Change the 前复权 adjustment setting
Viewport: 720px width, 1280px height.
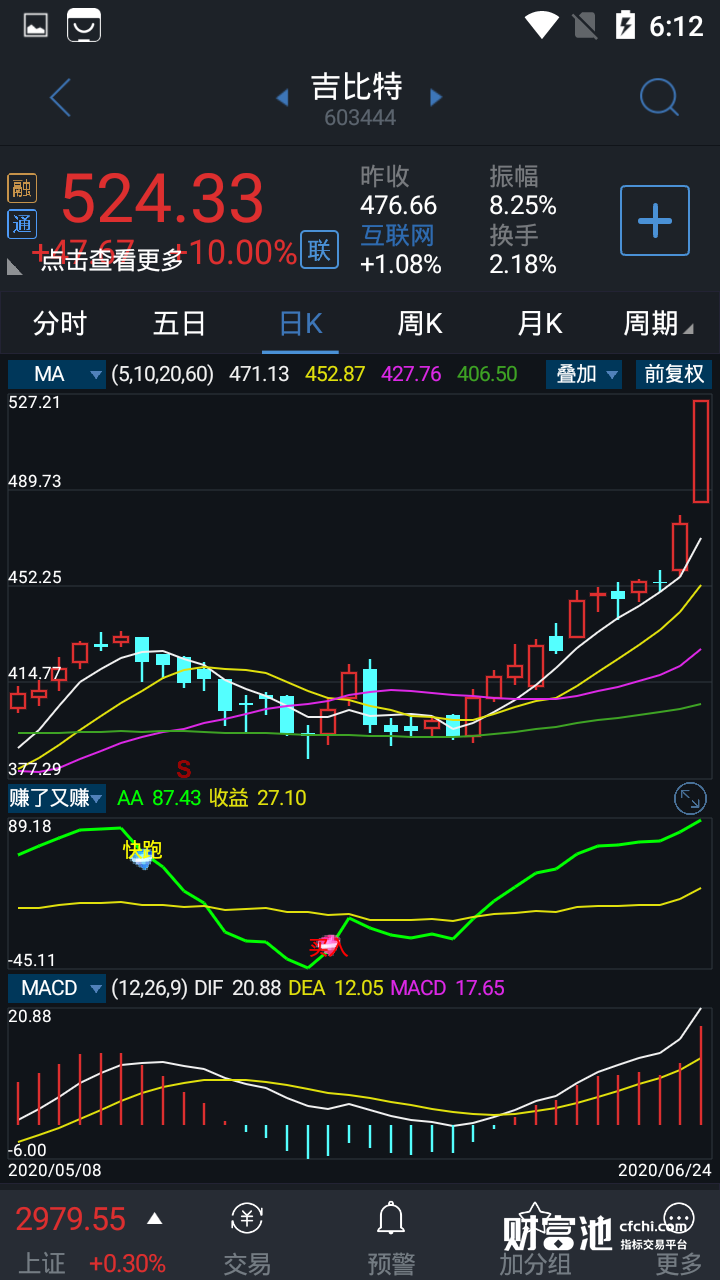tap(674, 375)
